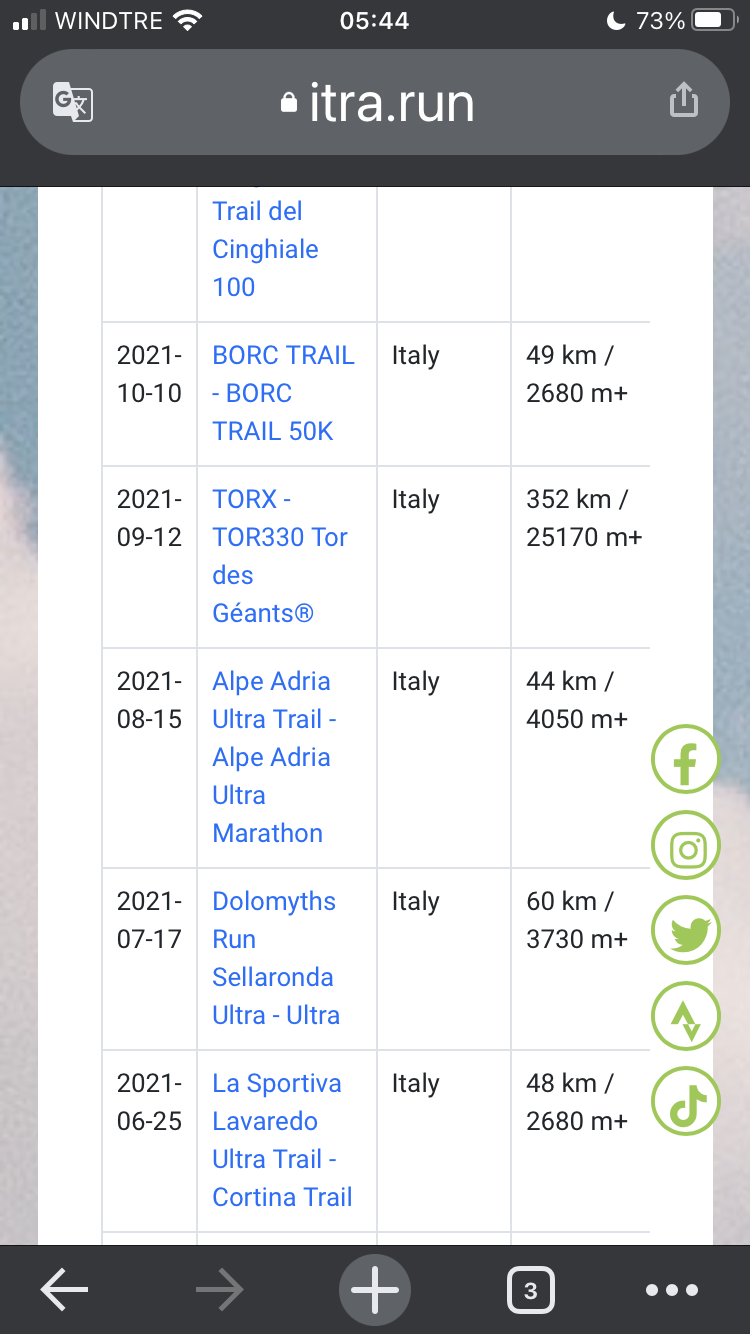Open Lavaredo Ultra Trail Cortina Trail link

[x=281, y=1140]
